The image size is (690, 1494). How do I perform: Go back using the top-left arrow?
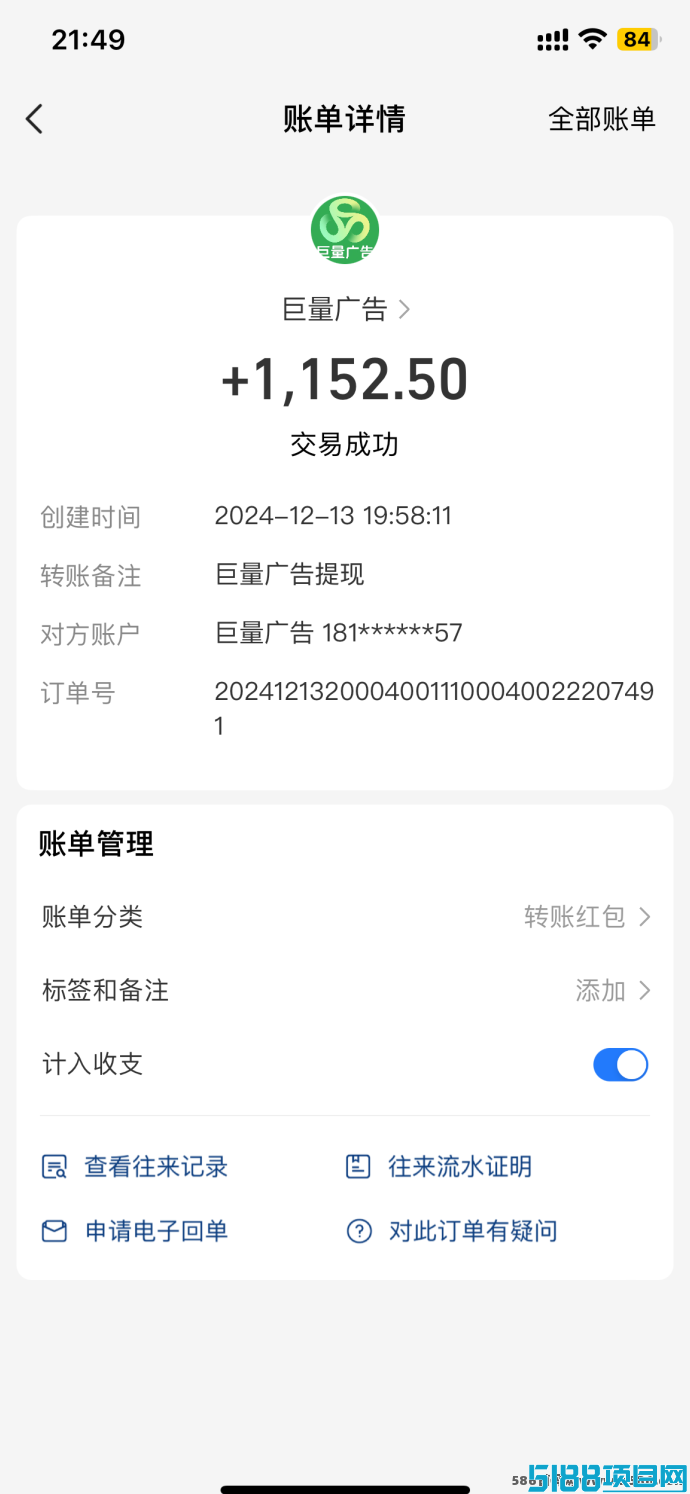click(34, 119)
